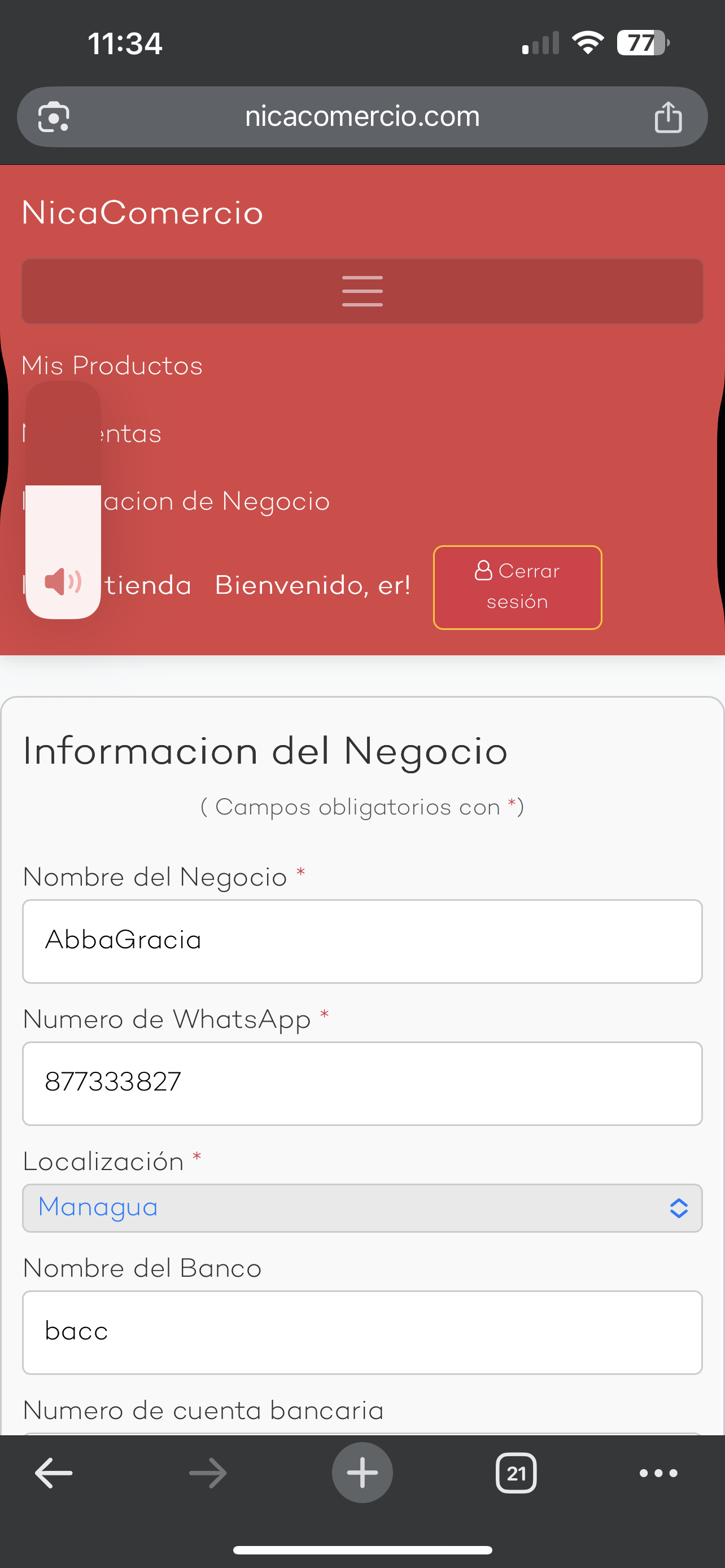Screen dimensions: 725x1568
Task: Share the page from the address bar
Action: 668,117
